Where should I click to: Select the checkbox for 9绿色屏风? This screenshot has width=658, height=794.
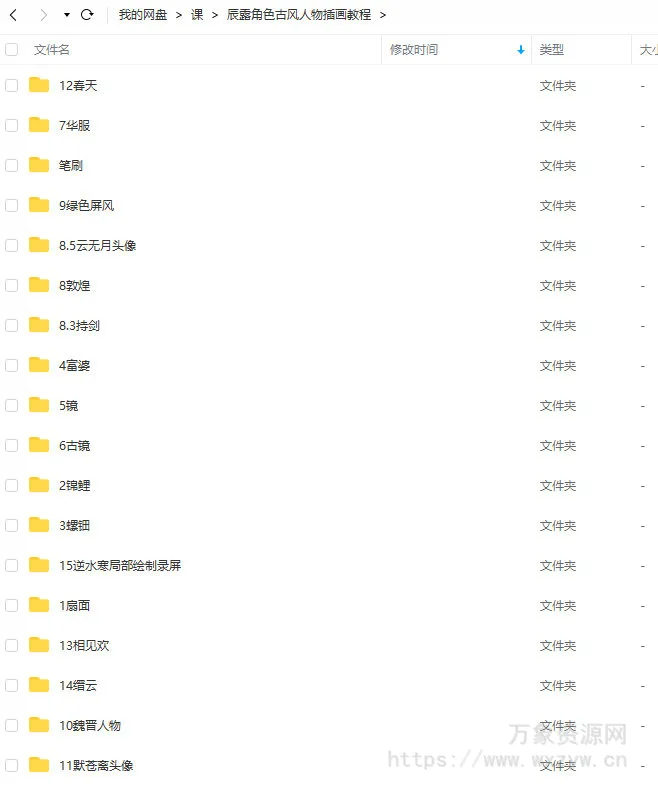[12, 206]
